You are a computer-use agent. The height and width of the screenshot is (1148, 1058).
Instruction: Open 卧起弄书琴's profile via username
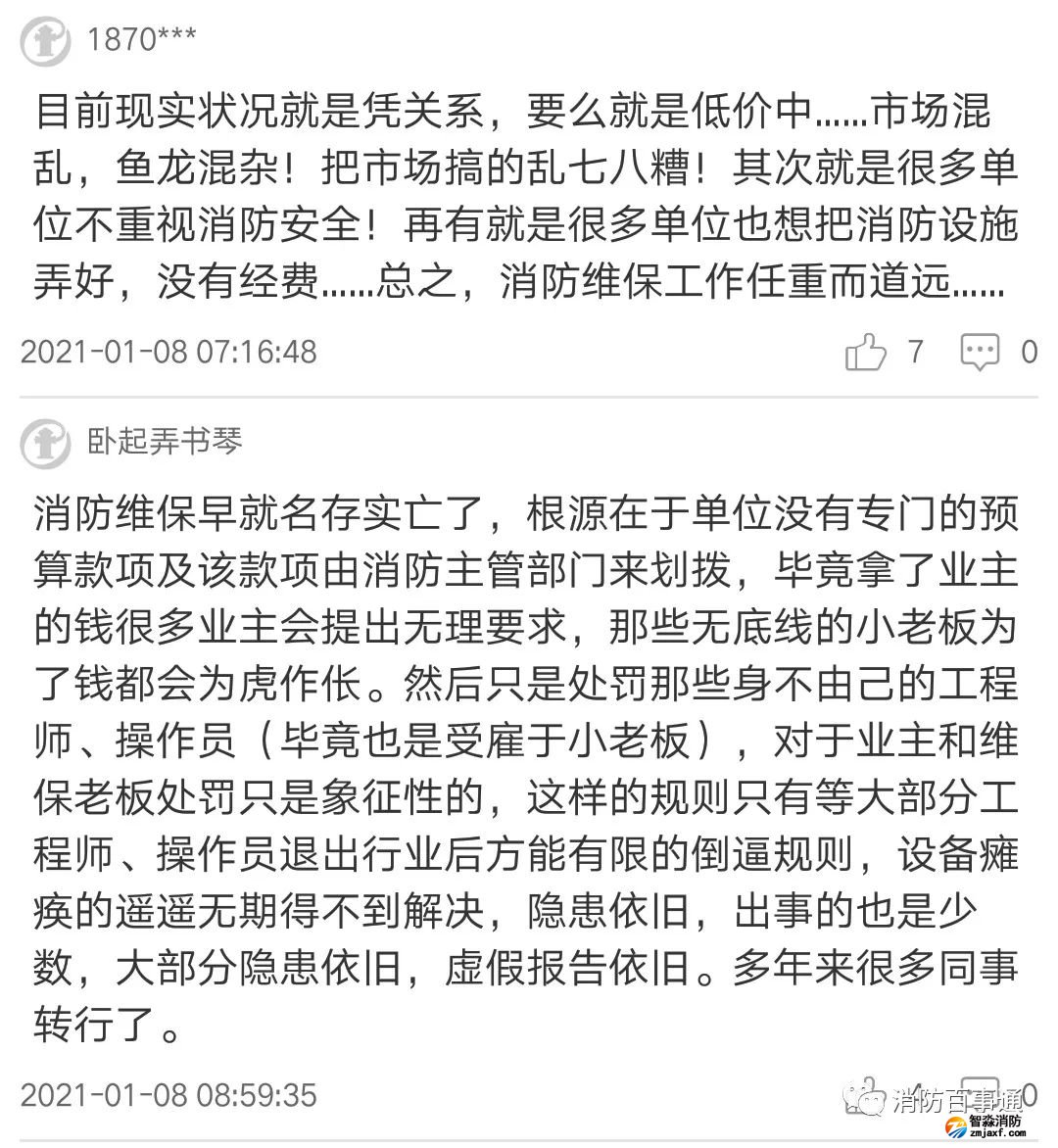pyautogui.click(x=162, y=442)
